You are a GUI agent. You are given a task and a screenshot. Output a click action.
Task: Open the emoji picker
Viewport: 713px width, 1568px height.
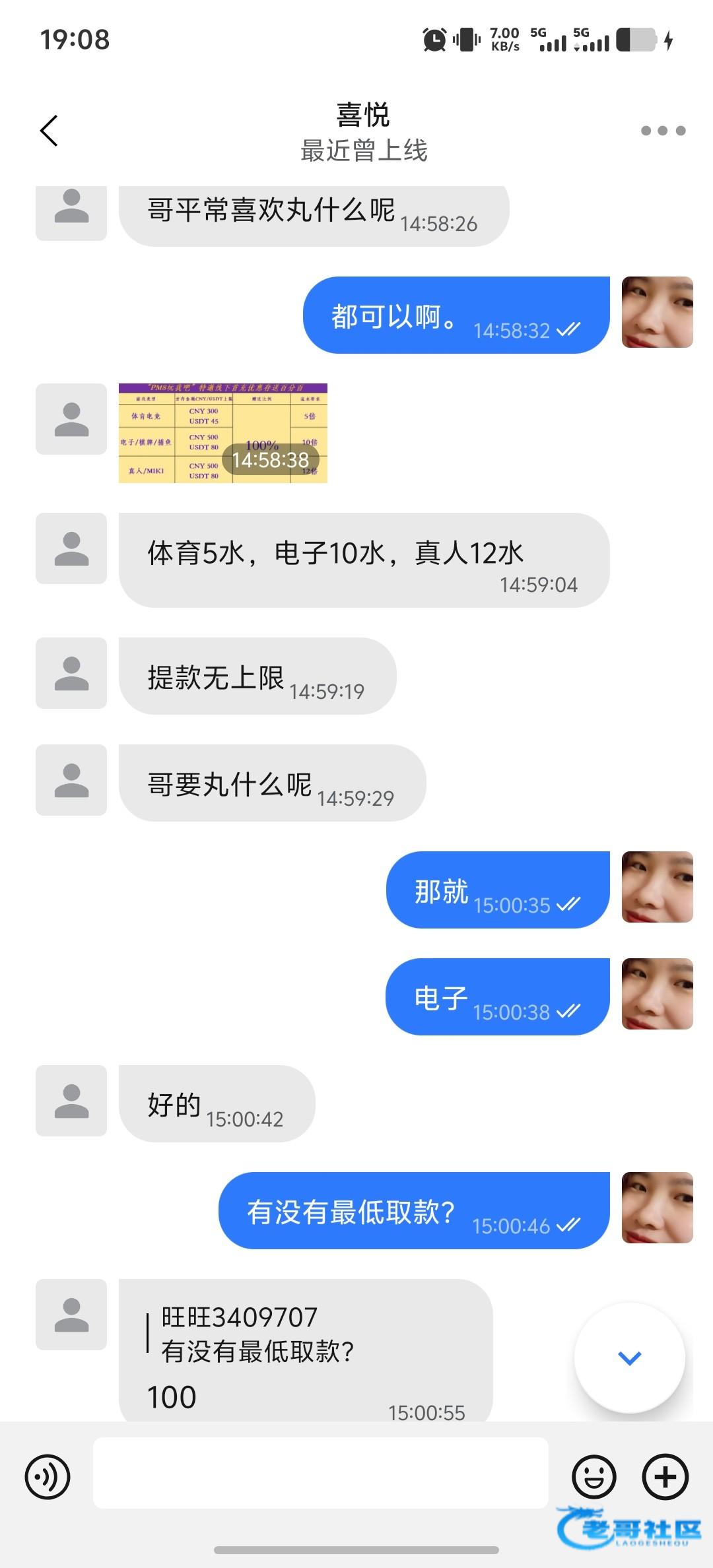pos(594,1476)
